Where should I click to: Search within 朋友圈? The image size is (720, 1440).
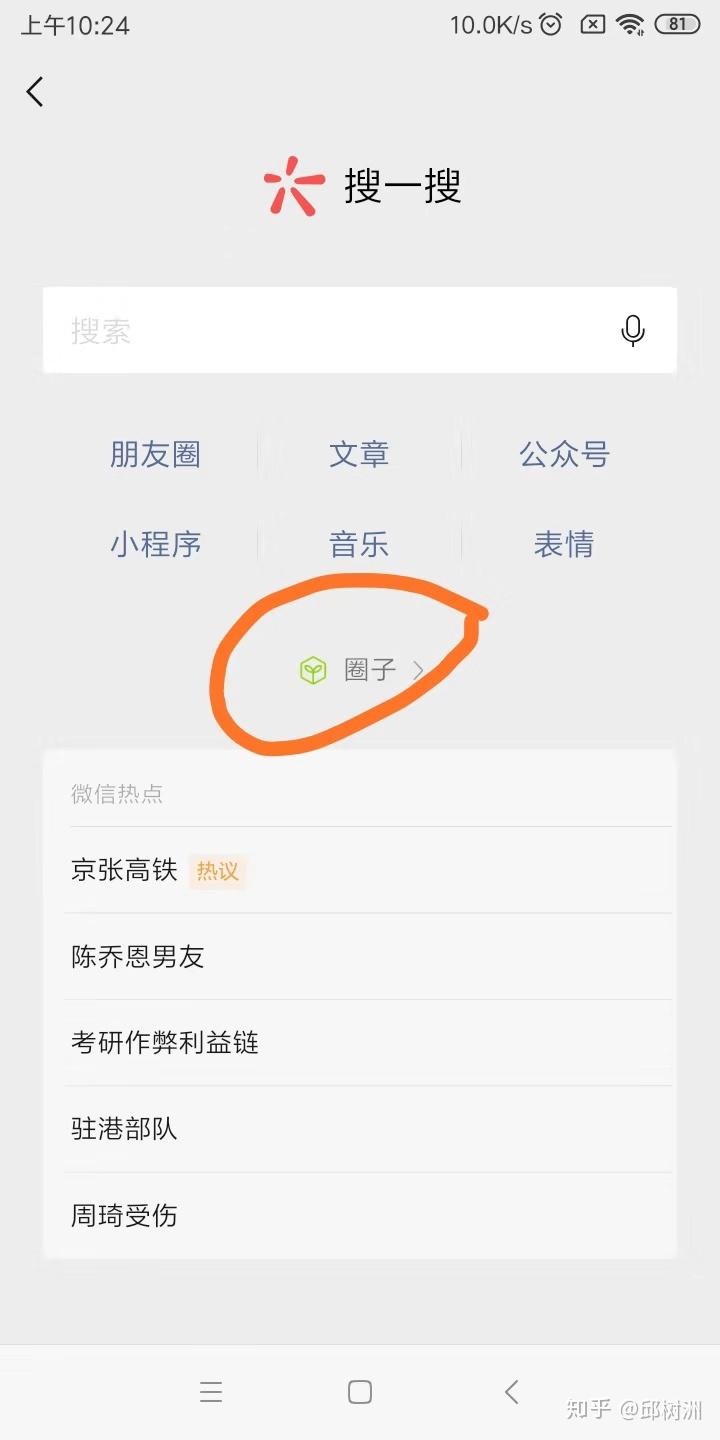155,455
